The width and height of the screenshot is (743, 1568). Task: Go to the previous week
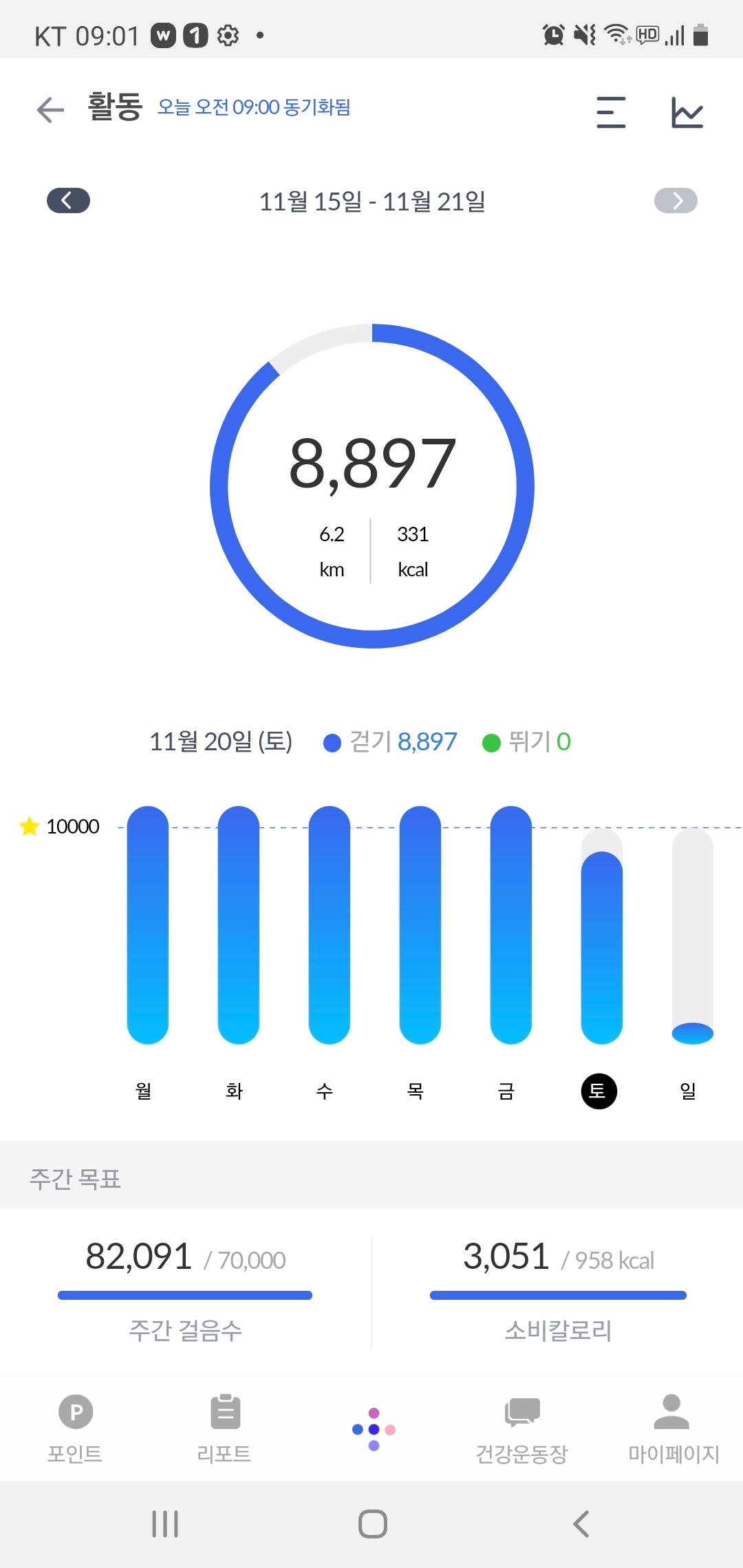(68, 201)
